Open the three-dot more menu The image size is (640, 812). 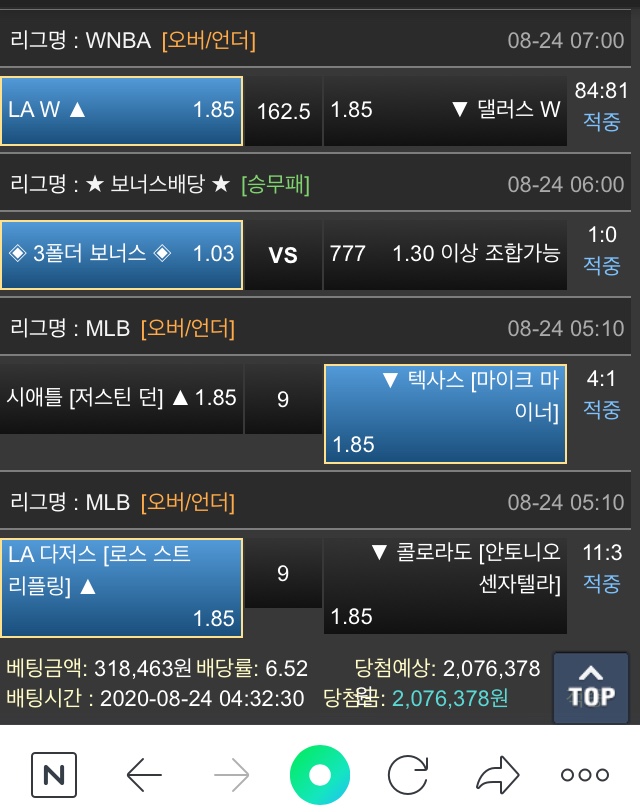[585, 774]
